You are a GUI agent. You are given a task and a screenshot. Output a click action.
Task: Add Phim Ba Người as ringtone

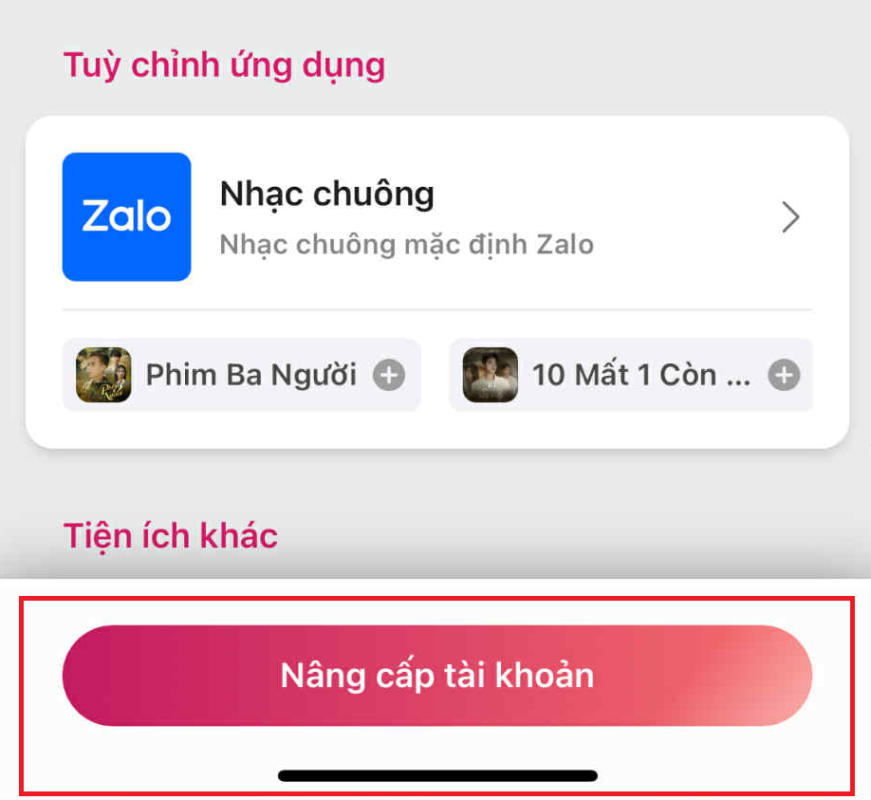point(389,376)
